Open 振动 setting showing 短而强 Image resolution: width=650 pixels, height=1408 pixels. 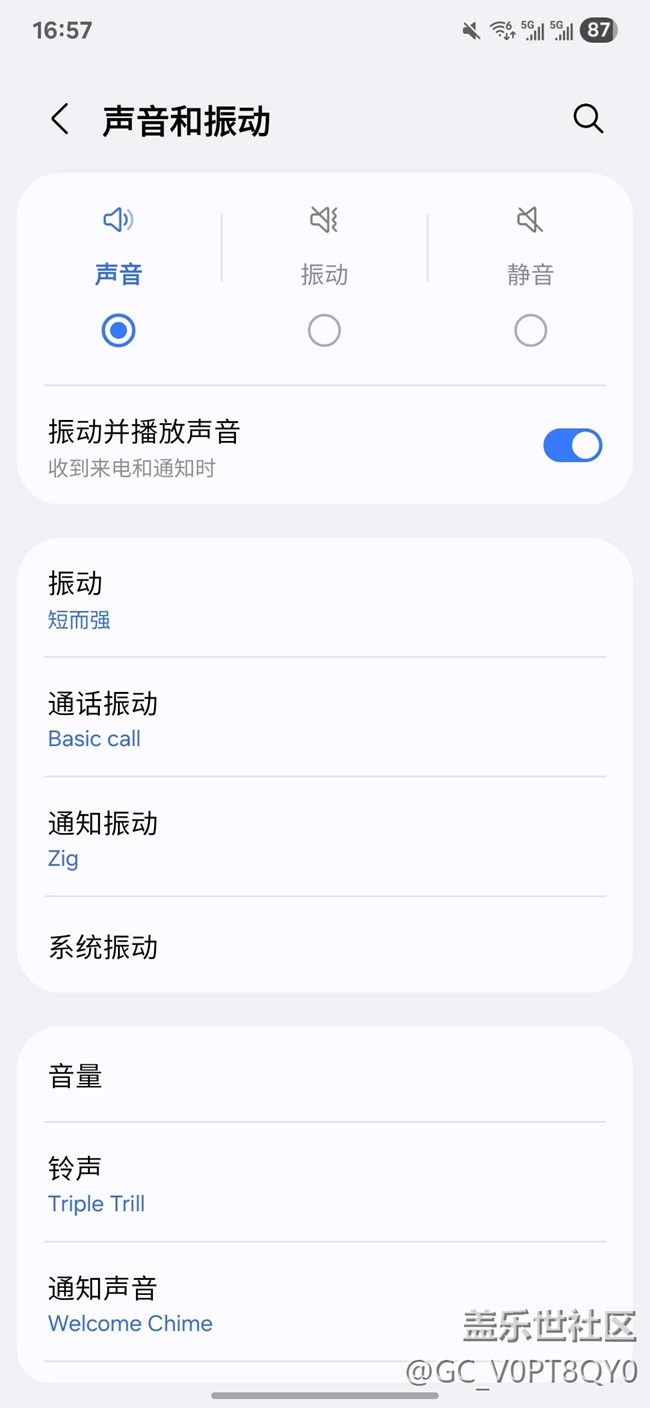(x=325, y=598)
